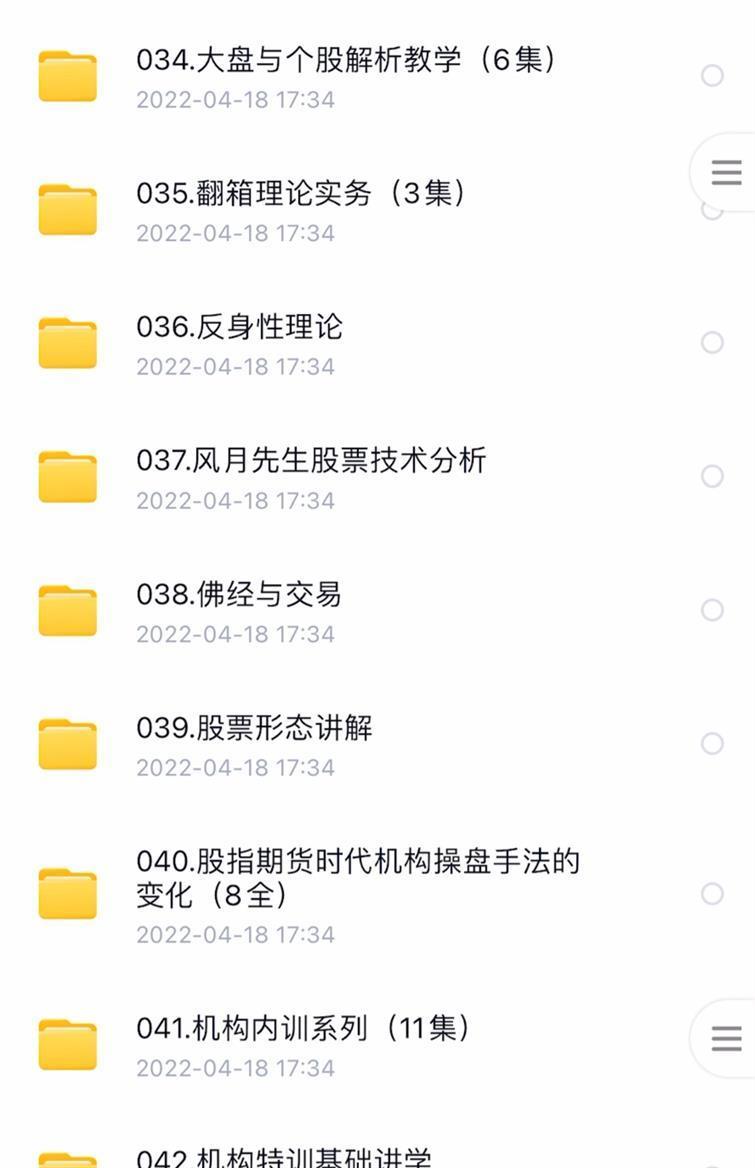Check the circle next to 038.佛经与交易
The width and height of the screenshot is (755, 1168).
tap(712, 610)
